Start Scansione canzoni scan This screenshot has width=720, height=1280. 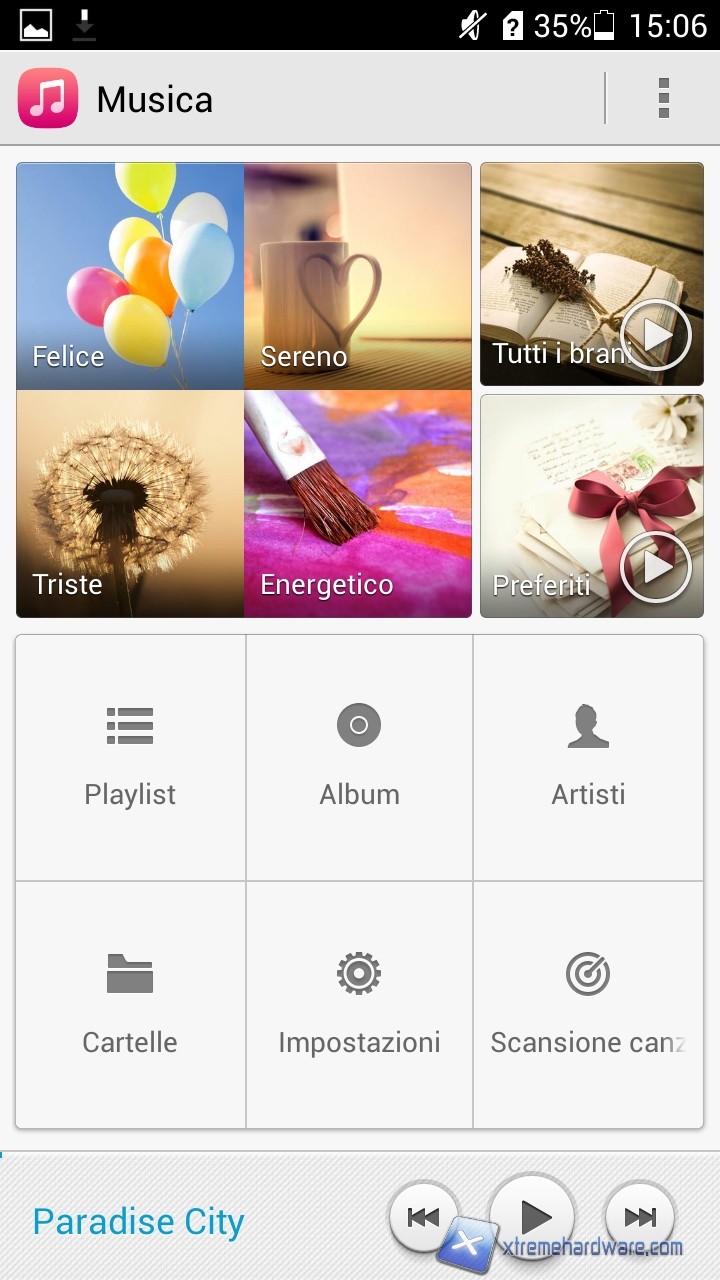tap(588, 1004)
